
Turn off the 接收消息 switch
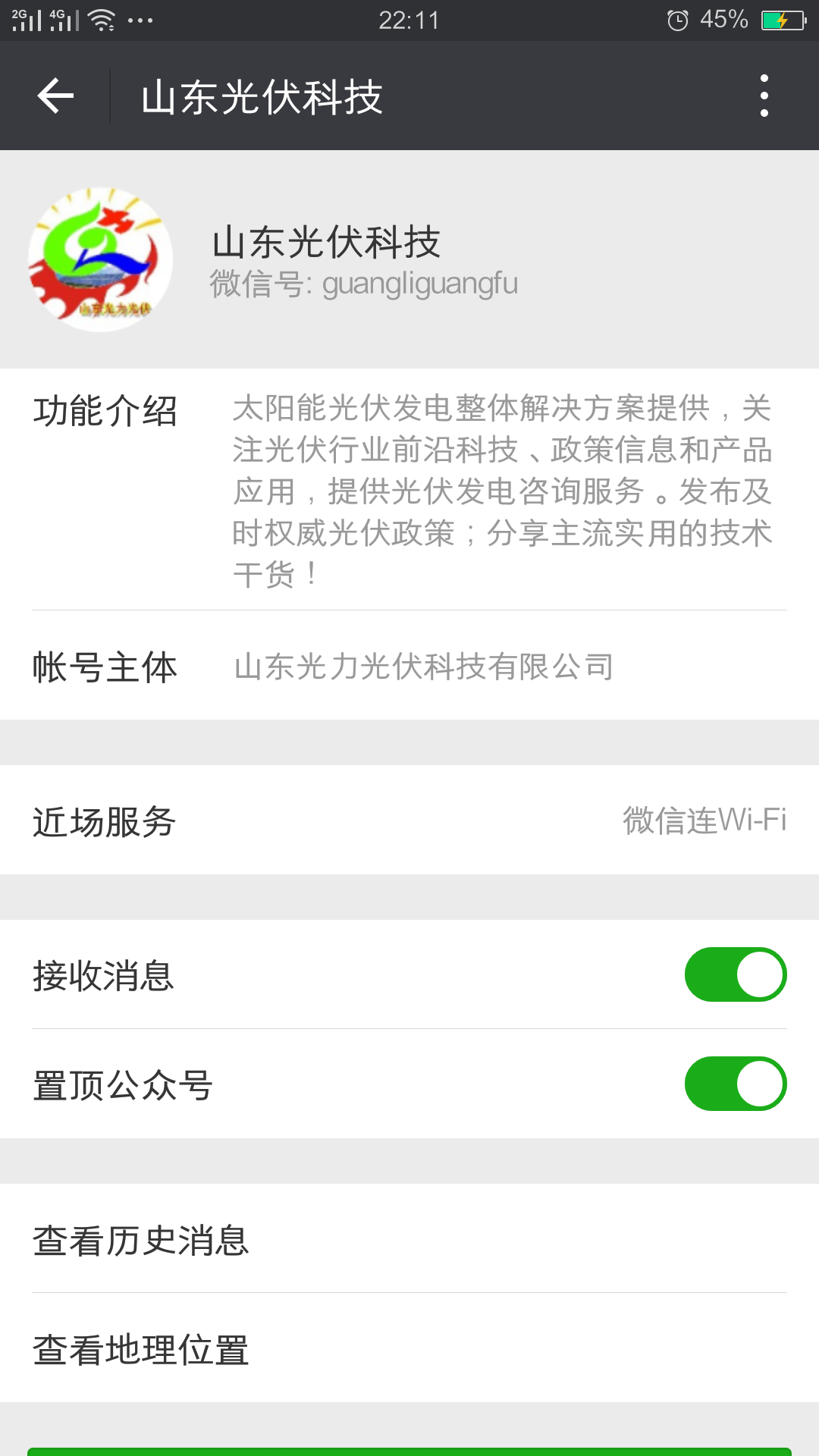[x=736, y=974]
